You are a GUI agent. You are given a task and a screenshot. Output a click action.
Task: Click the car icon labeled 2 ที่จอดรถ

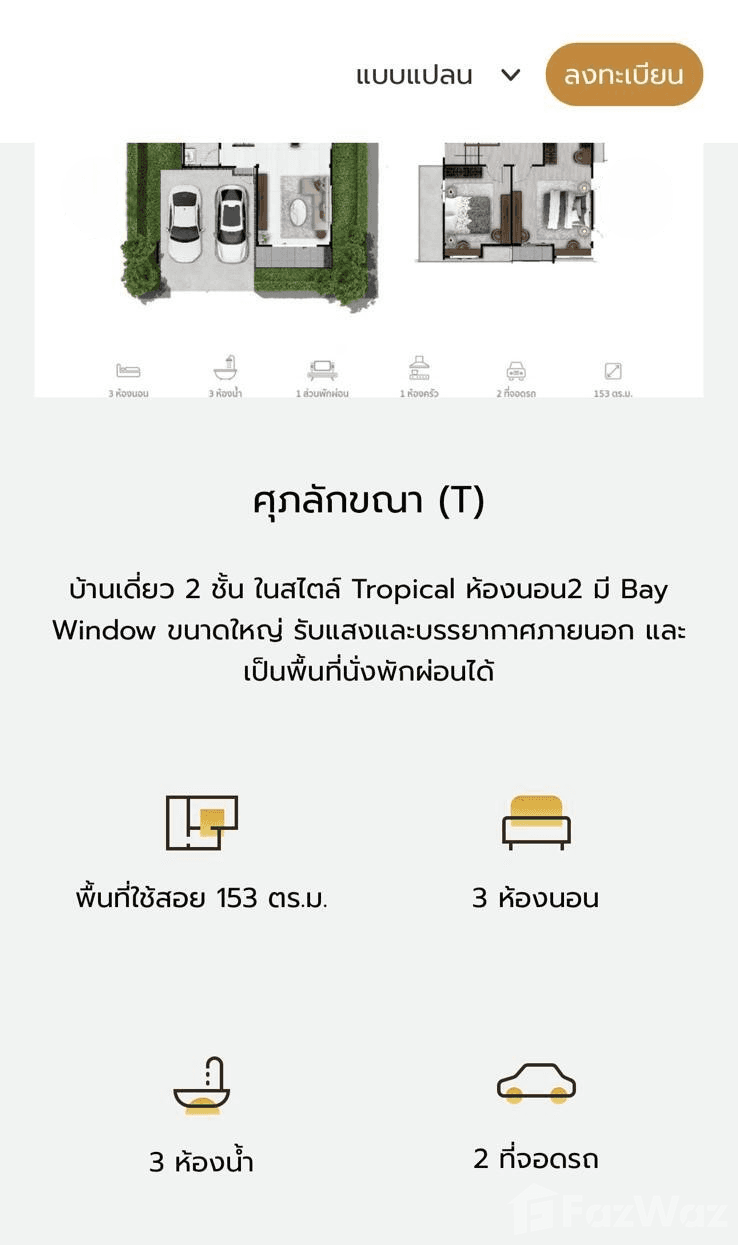(x=518, y=370)
